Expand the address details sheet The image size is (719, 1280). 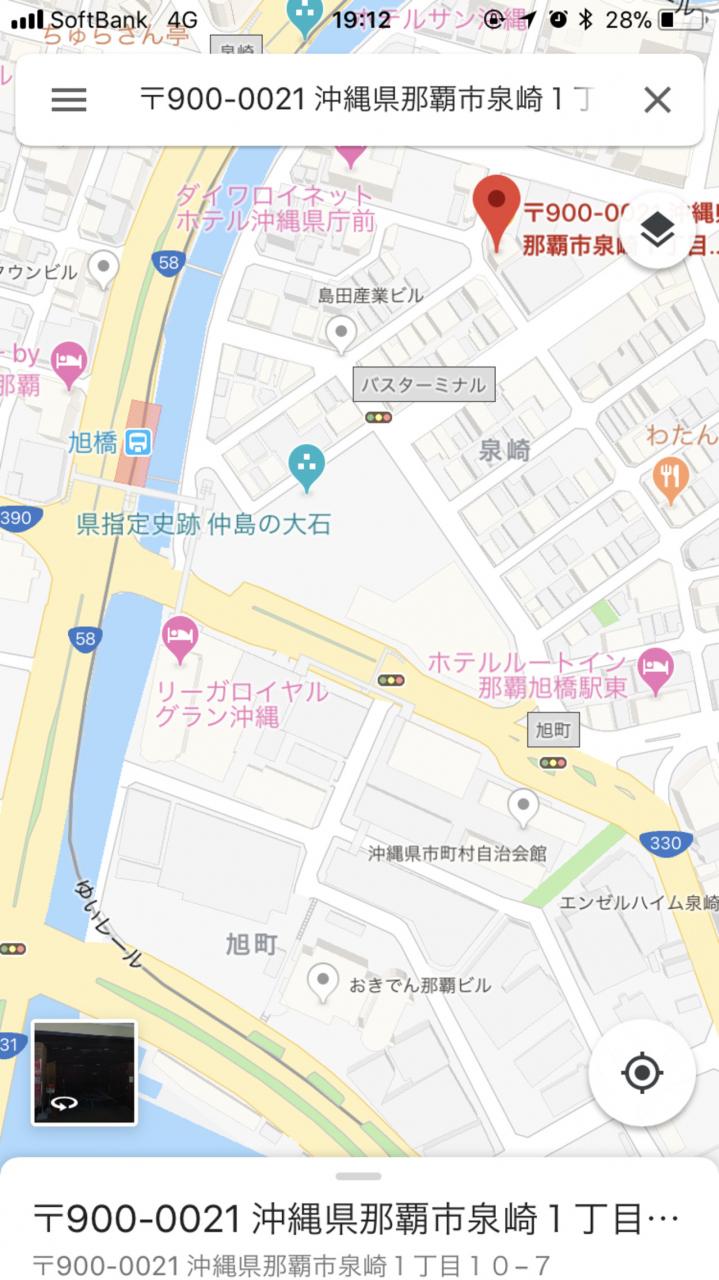tap(359, 1220)
